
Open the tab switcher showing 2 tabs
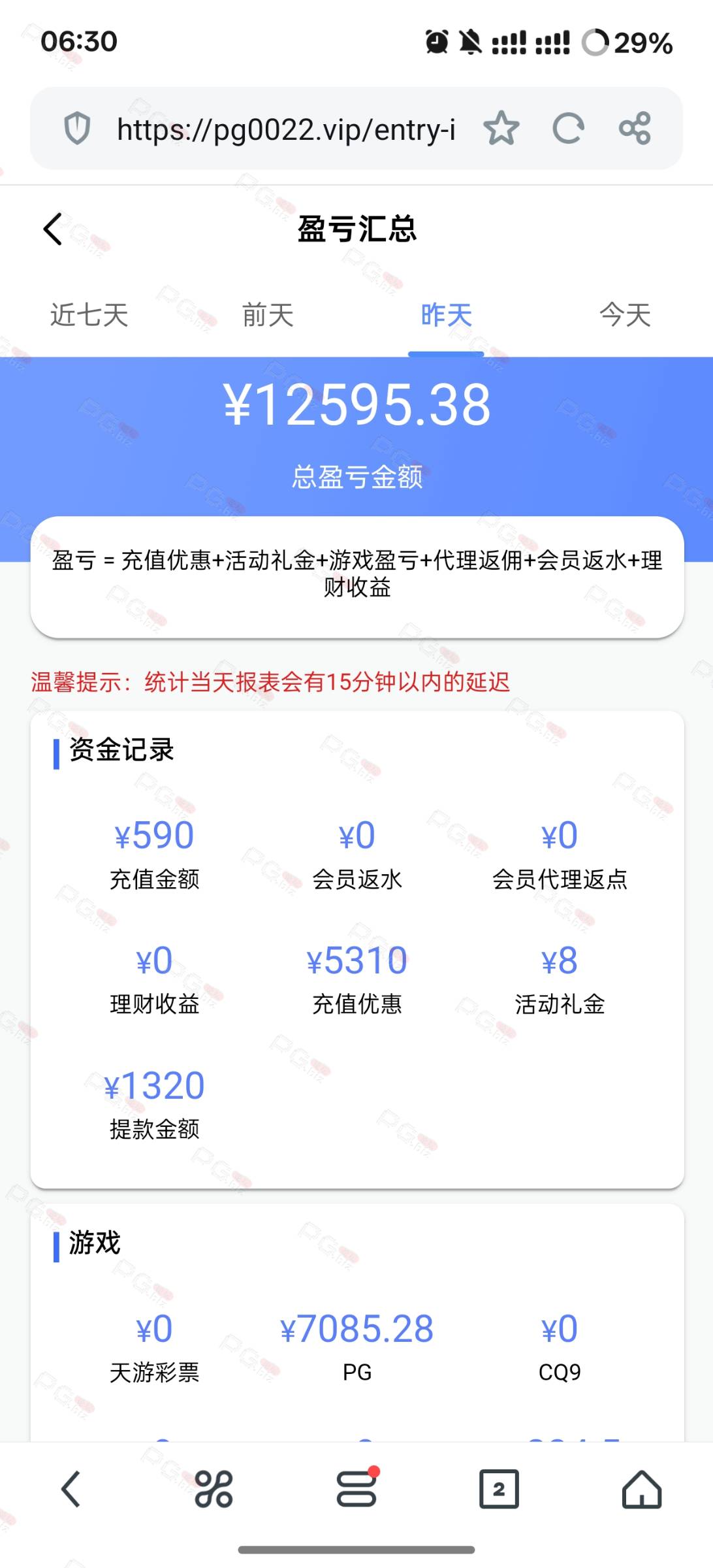499,1489
